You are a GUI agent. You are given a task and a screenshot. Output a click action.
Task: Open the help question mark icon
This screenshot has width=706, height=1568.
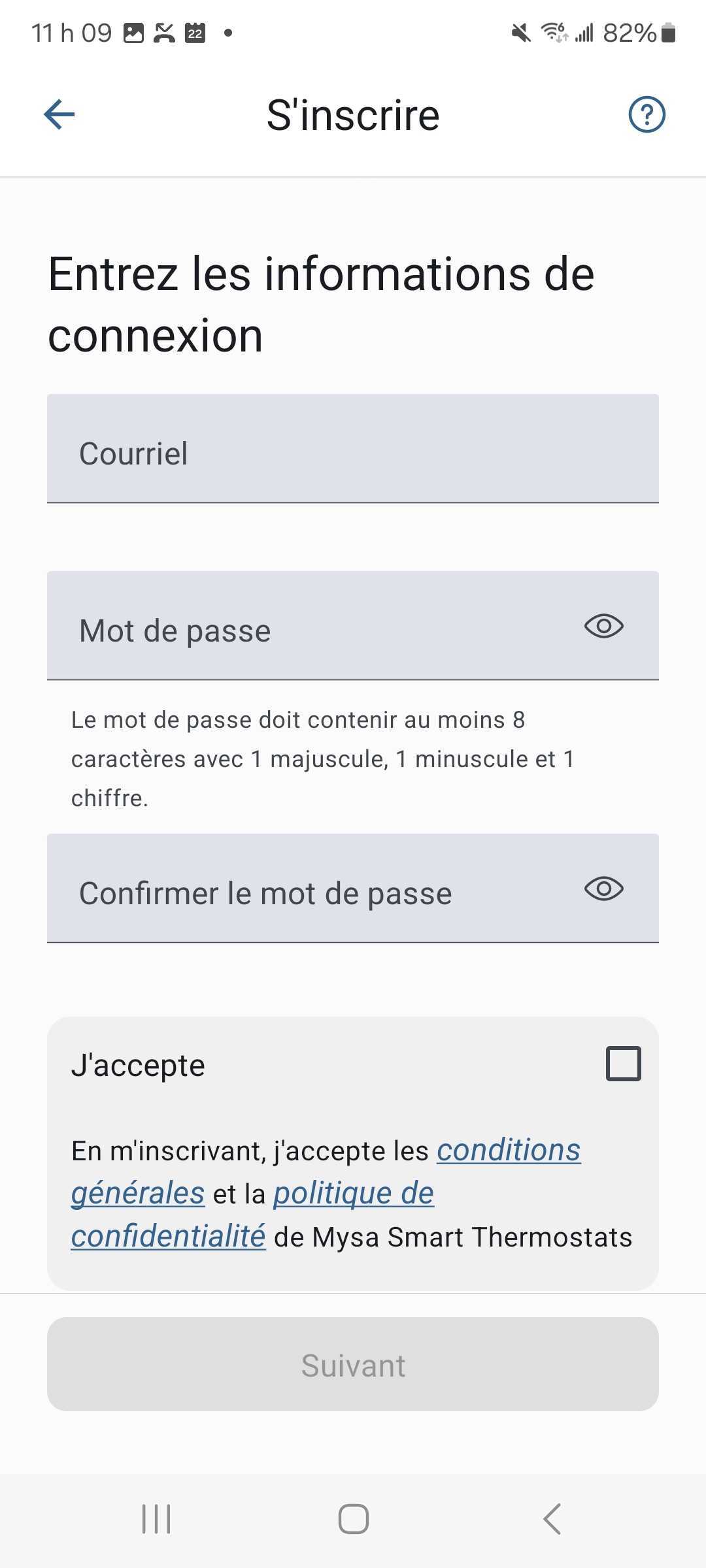pos(647,115)
